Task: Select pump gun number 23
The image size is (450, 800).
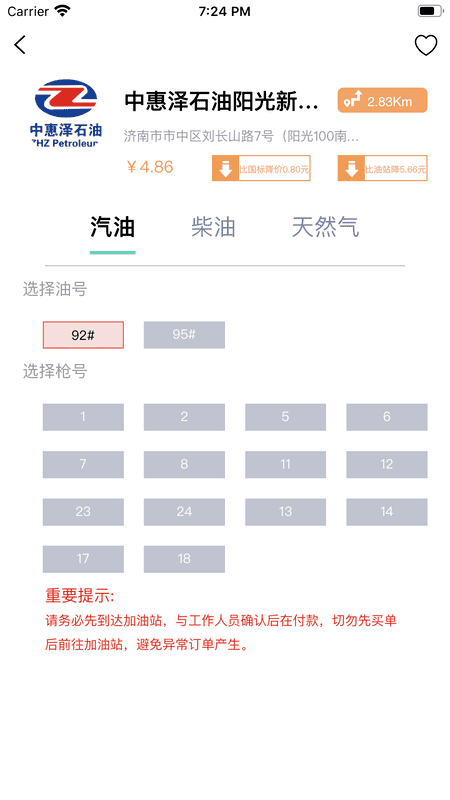Action: 83,512
